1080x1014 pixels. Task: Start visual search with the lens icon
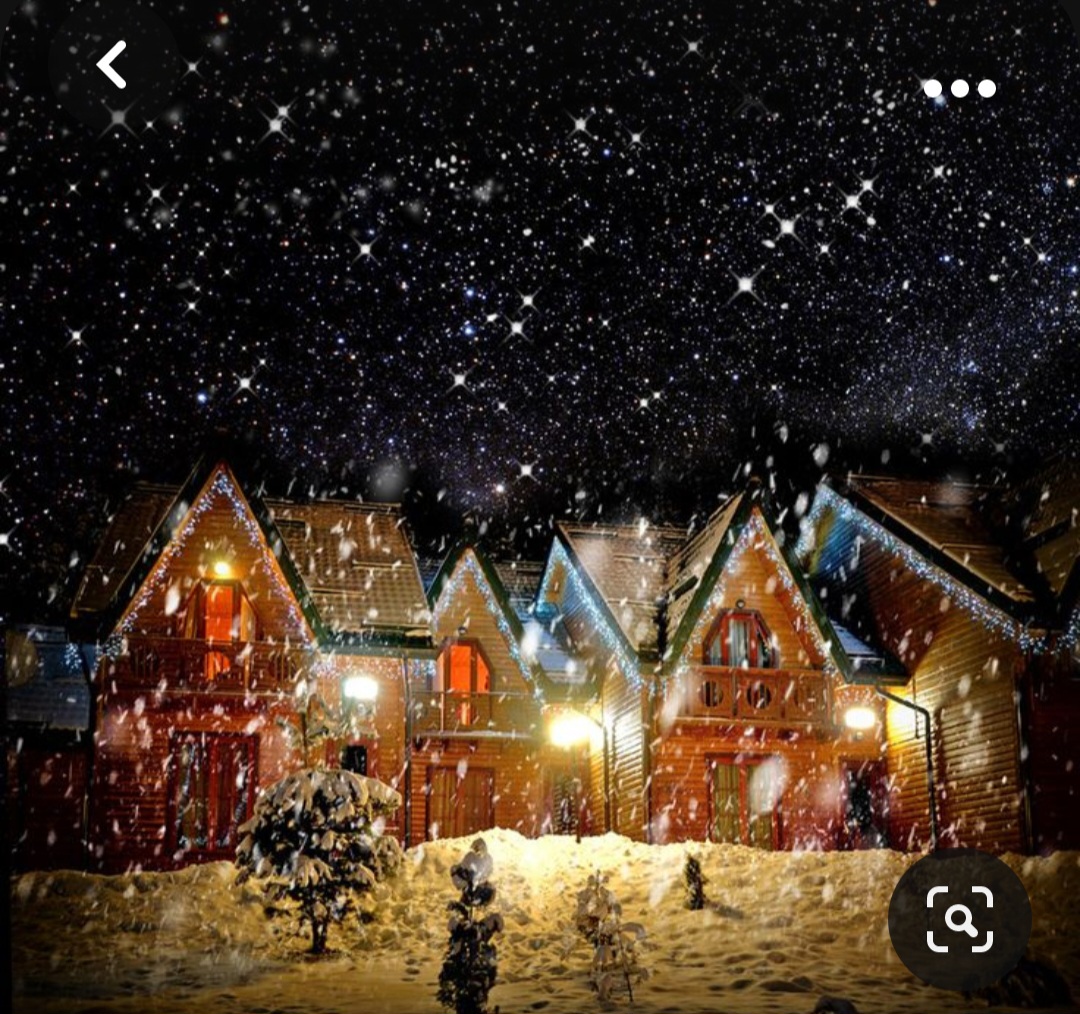pyautogui.click(x=959, y=919)
